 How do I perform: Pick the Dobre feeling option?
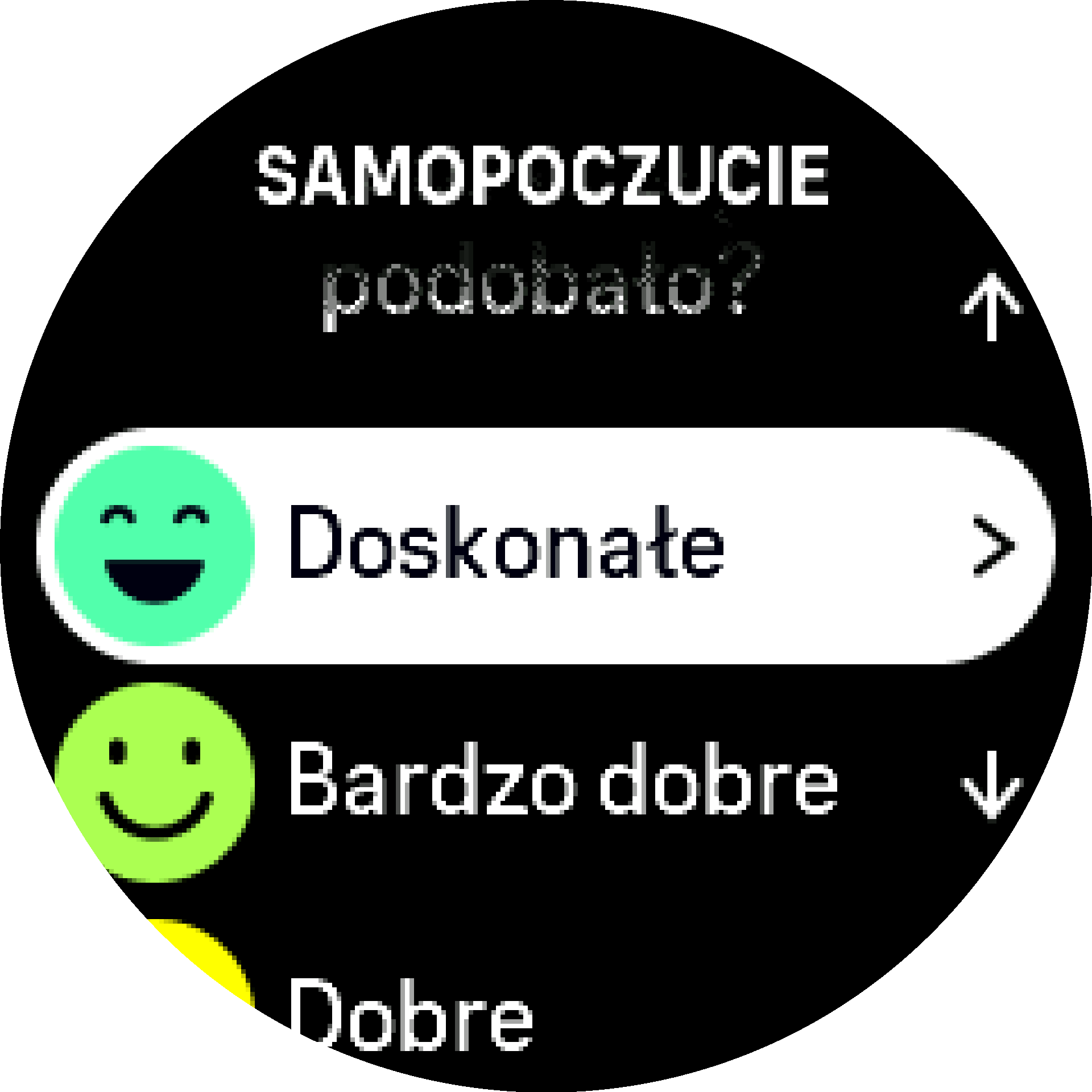pyautogui.click(x=411, y=1018)
